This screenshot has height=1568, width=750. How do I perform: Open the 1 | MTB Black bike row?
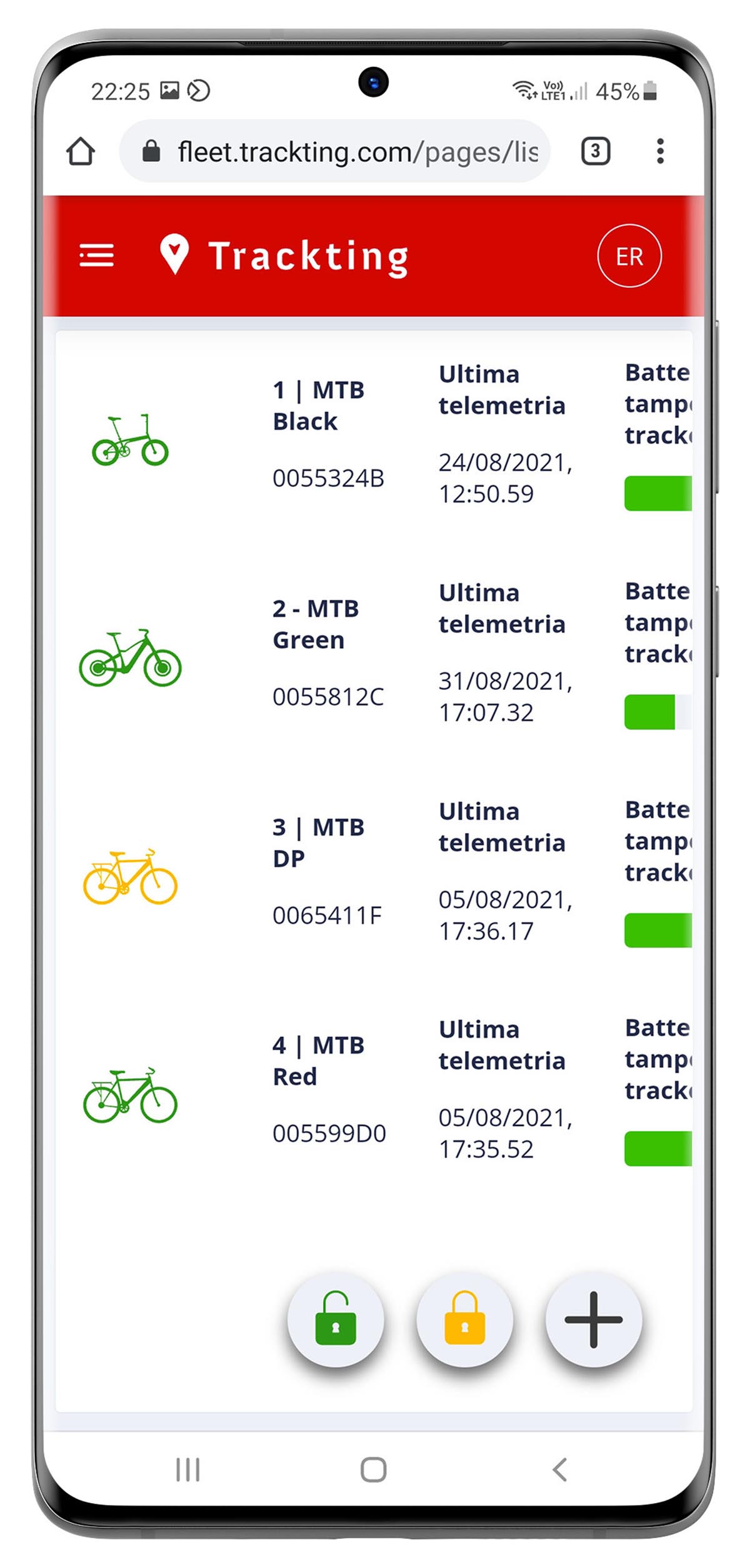(x=319, y=406)
